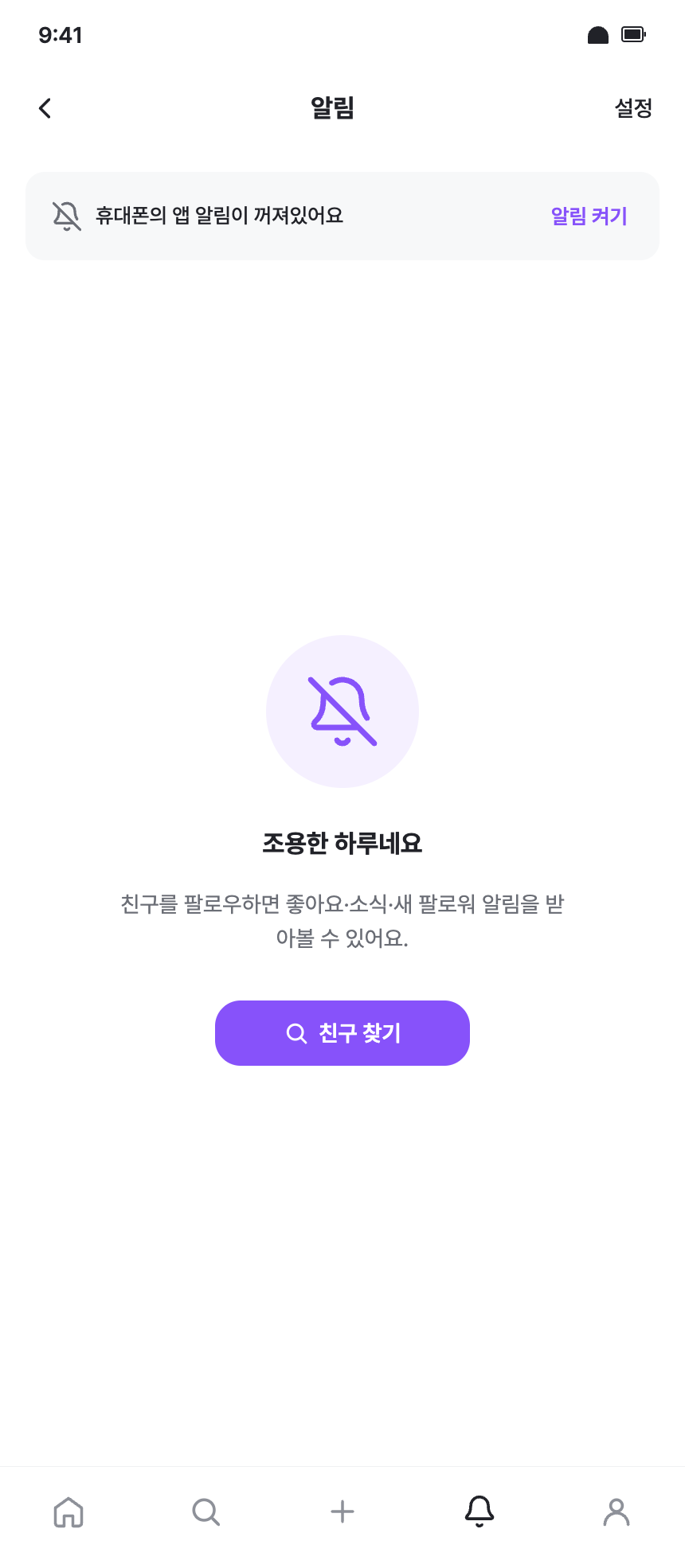Tap the app notification warning banner
Image resolution: width=685 pixels, height=1568 pixels.
pos(342,216)
